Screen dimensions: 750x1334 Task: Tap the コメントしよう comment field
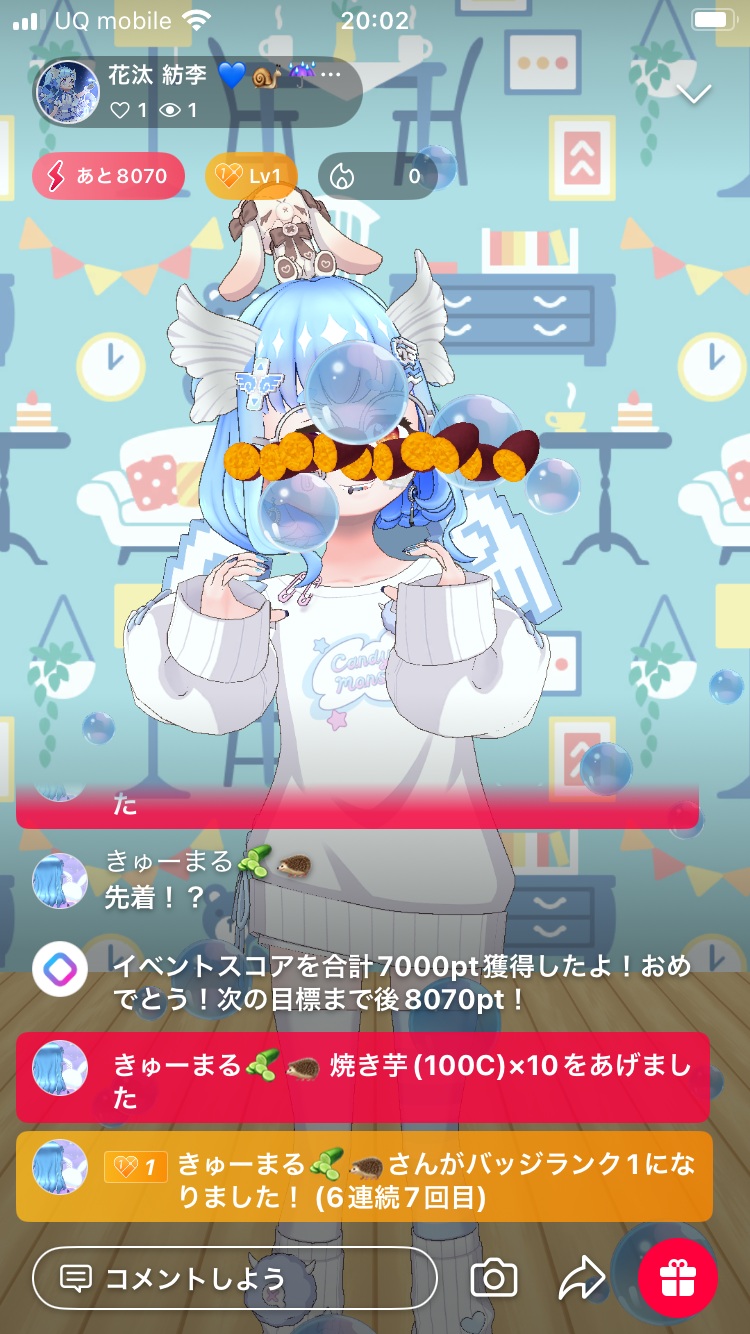pyautogui.click(x=235, y=1277)
